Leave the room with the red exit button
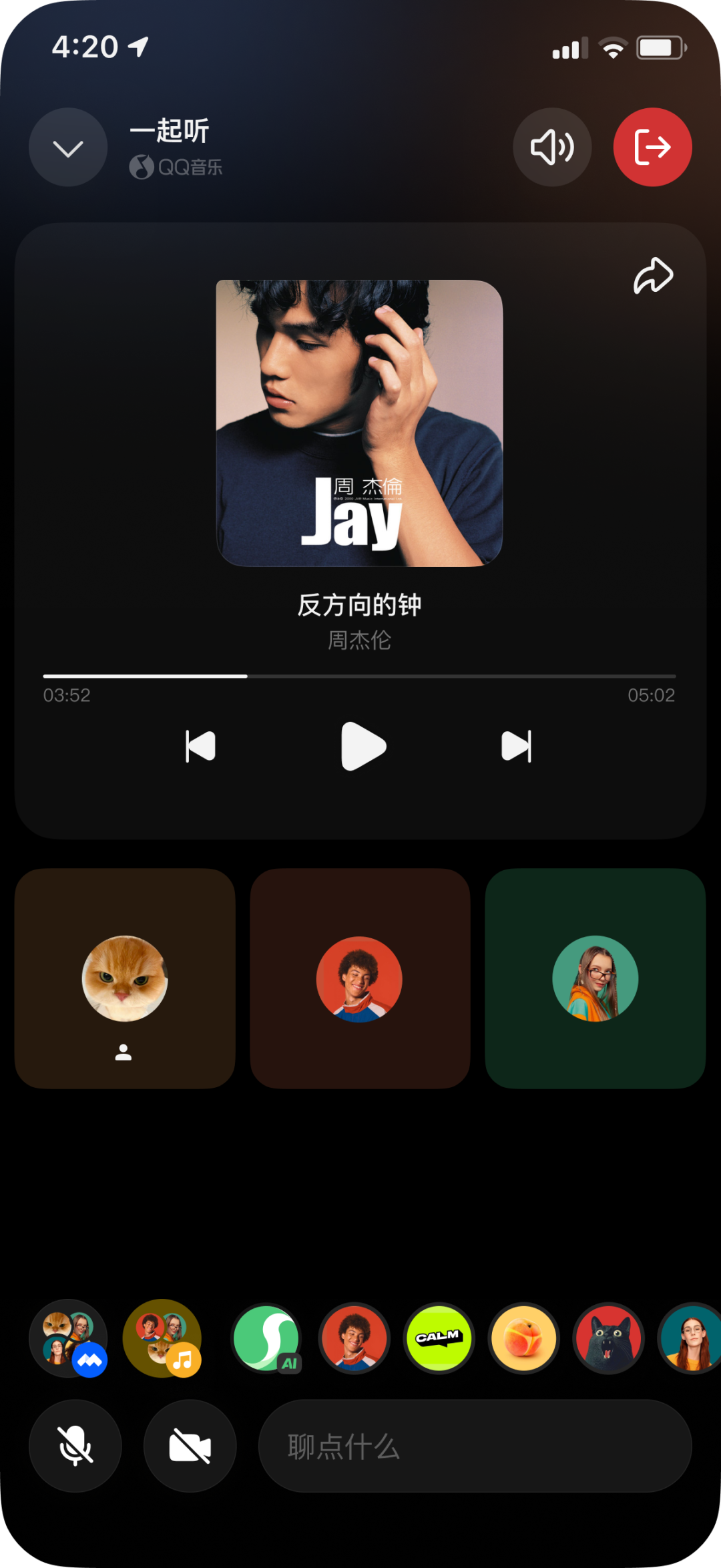This screenshot has width=721, height=1568. point(652,148)
